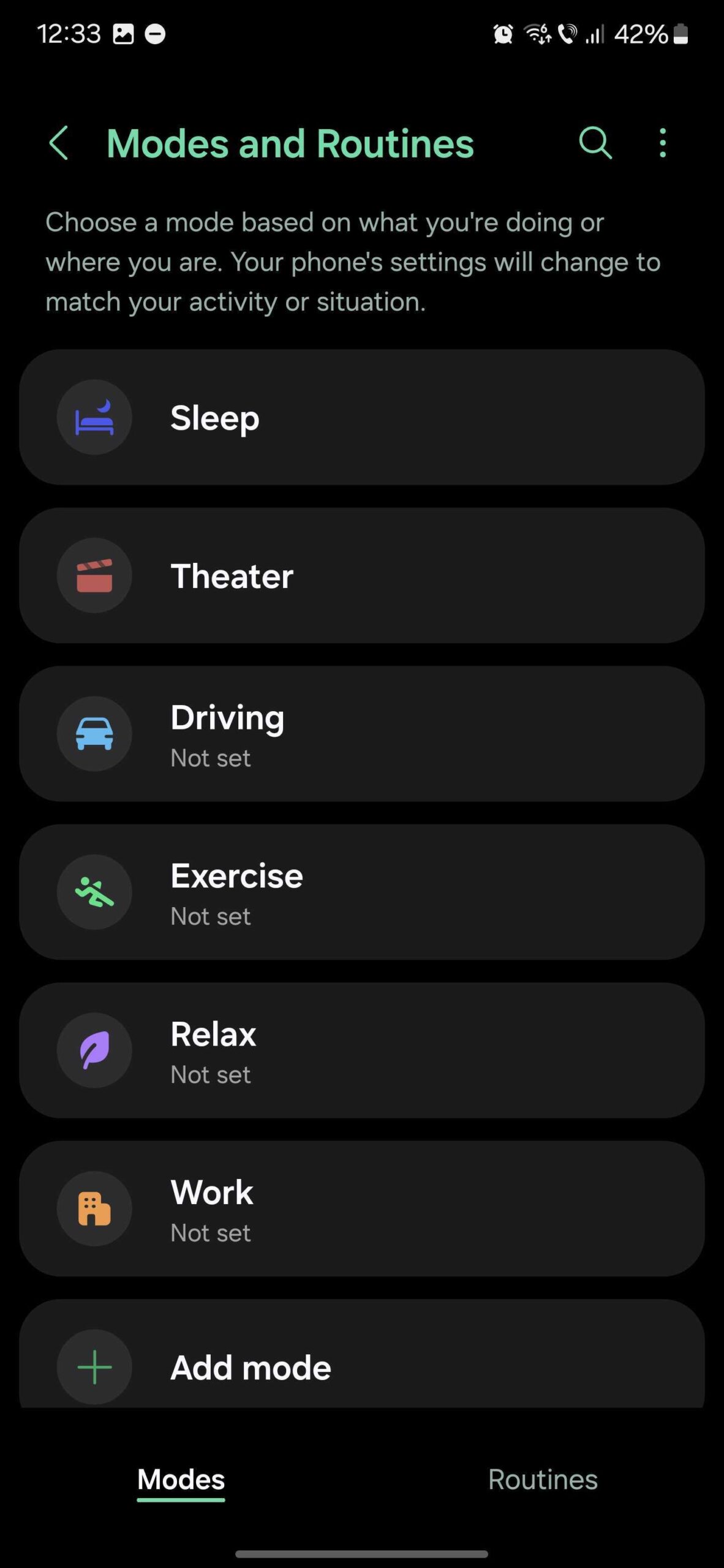
Task: Configure the Exercise mode
Action: pos(361,892)
